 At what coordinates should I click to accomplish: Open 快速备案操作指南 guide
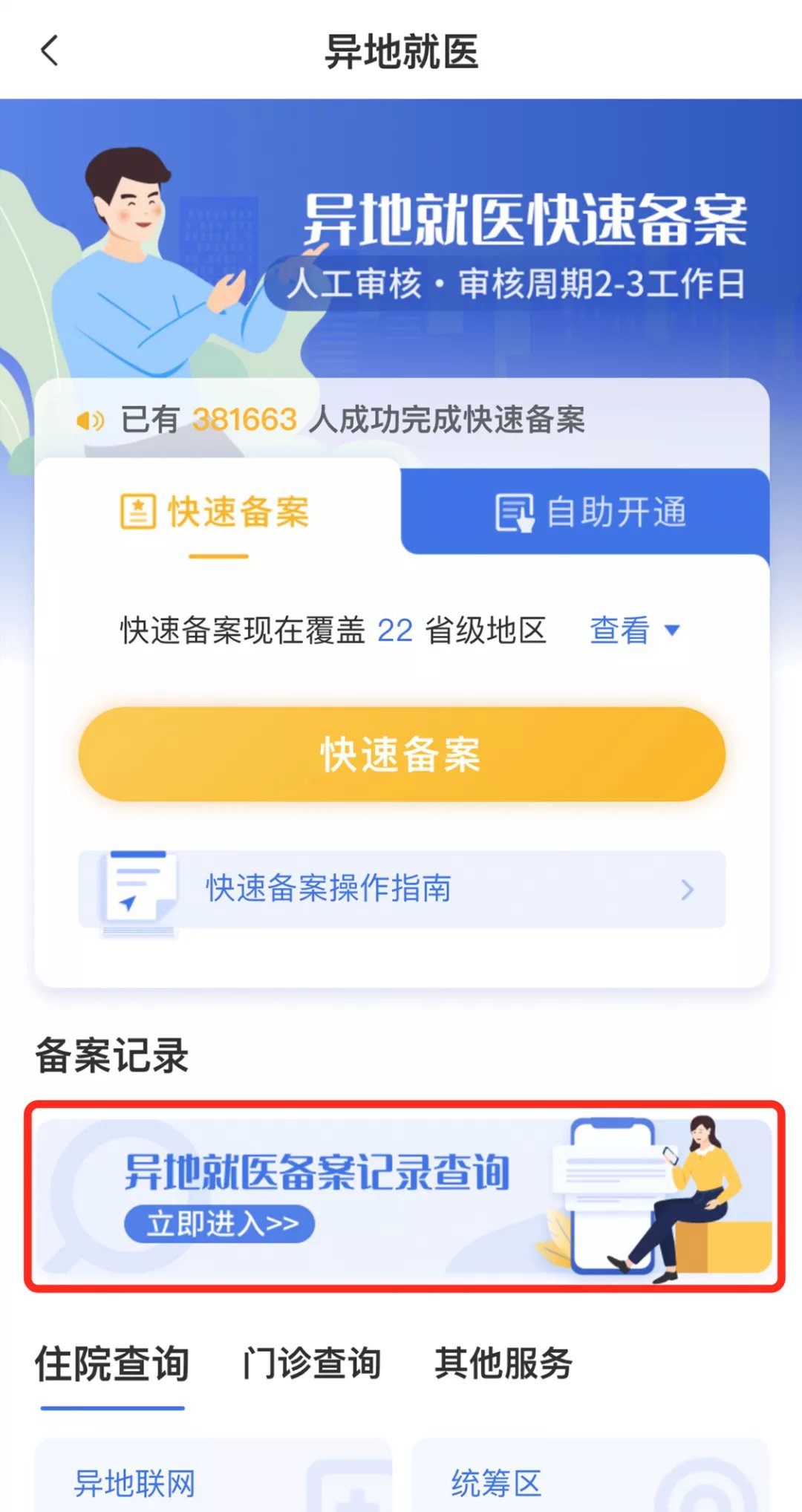click(401, 889)
